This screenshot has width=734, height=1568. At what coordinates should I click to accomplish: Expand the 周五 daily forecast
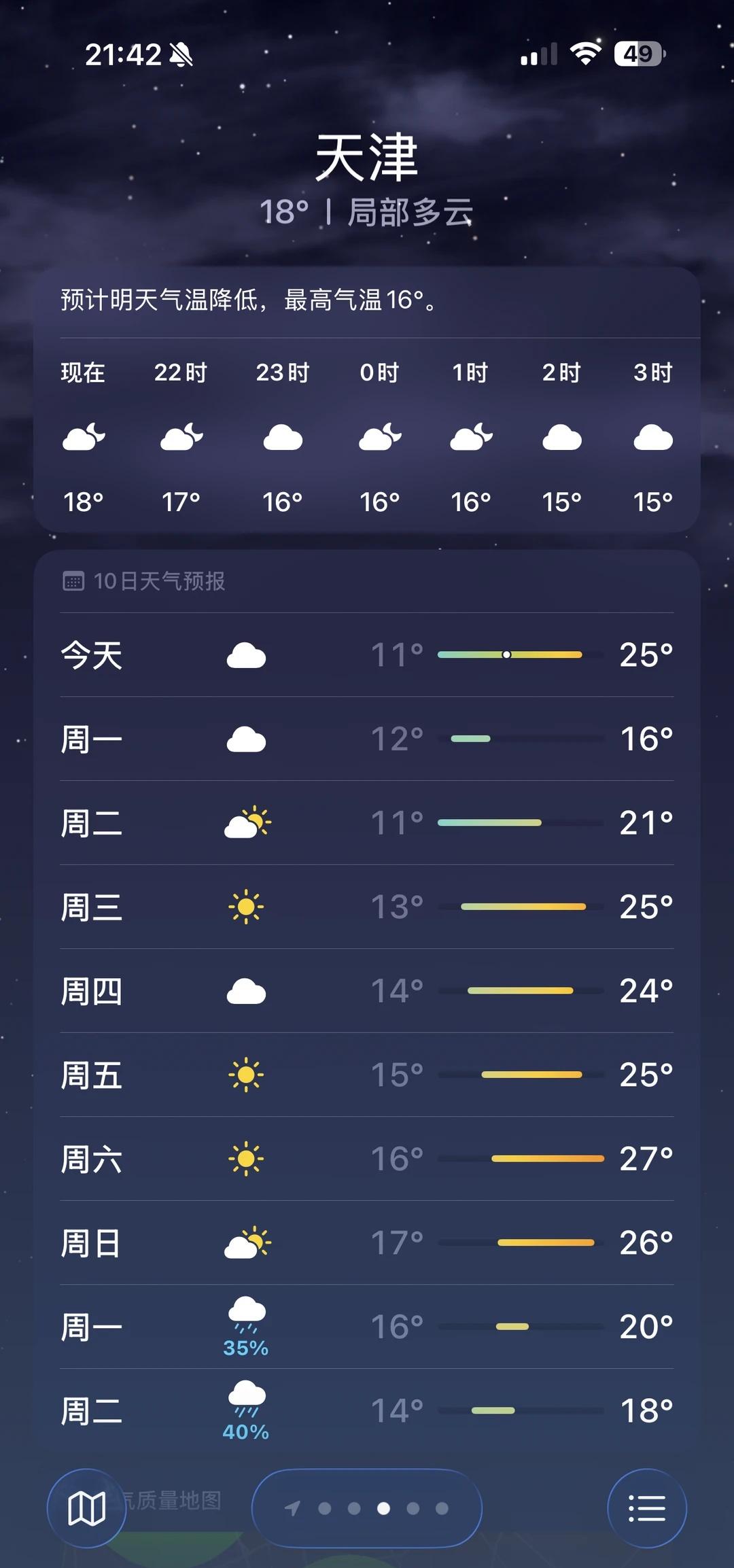(x=367, y=1075)
